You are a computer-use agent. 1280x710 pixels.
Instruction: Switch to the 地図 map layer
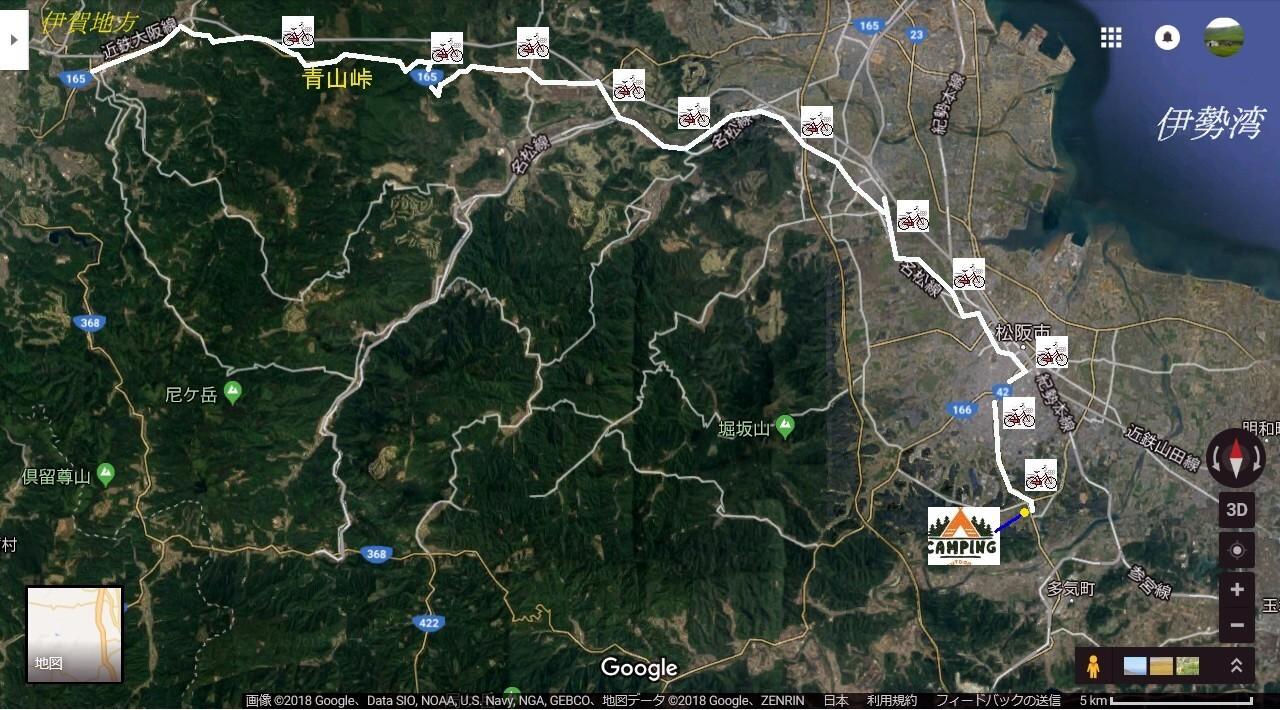[x=74, y=634]
